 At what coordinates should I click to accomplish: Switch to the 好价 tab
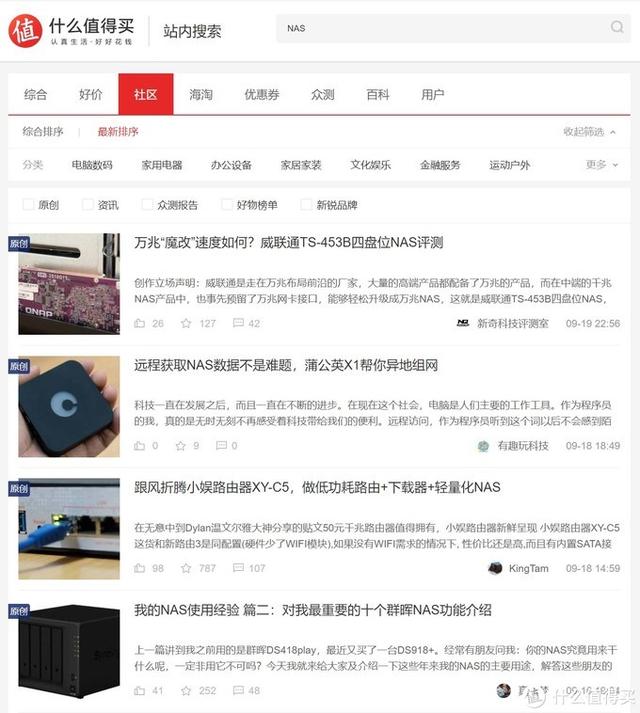point(90,94)
